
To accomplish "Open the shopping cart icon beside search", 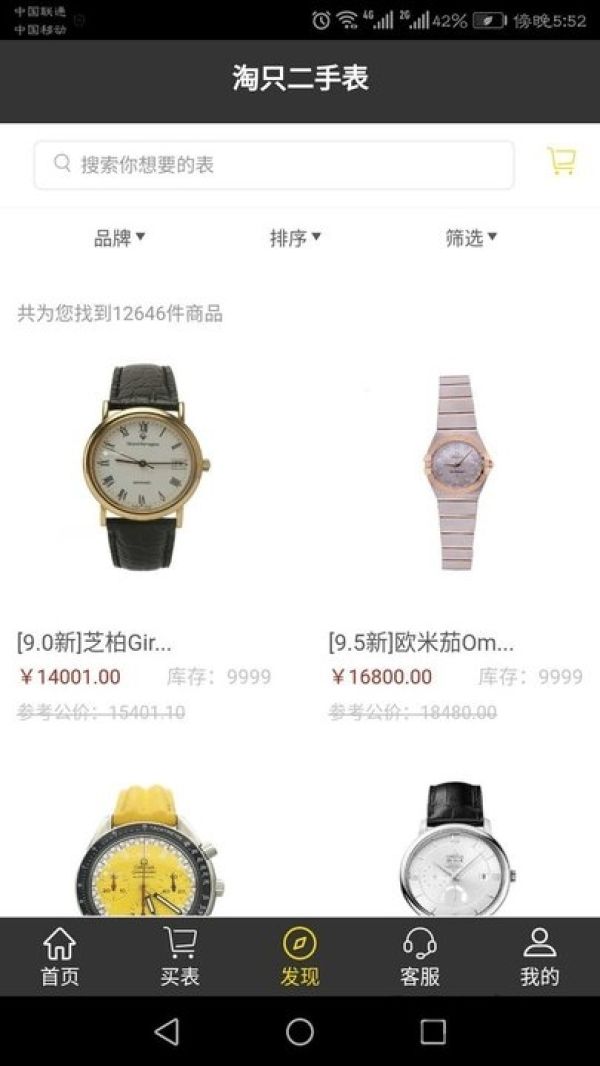I will pyautogui.click(x=562, y=162).
